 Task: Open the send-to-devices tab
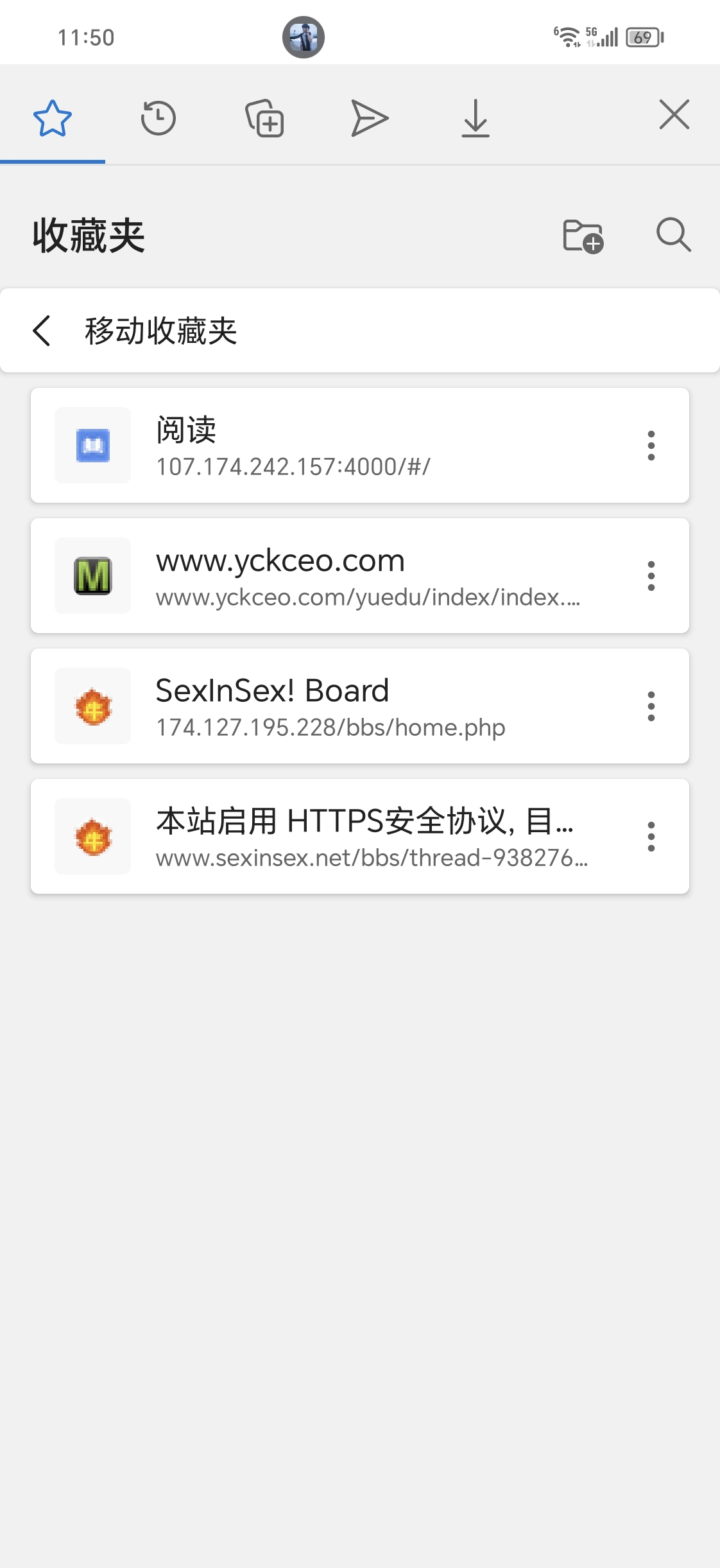[x=370, y=118]
